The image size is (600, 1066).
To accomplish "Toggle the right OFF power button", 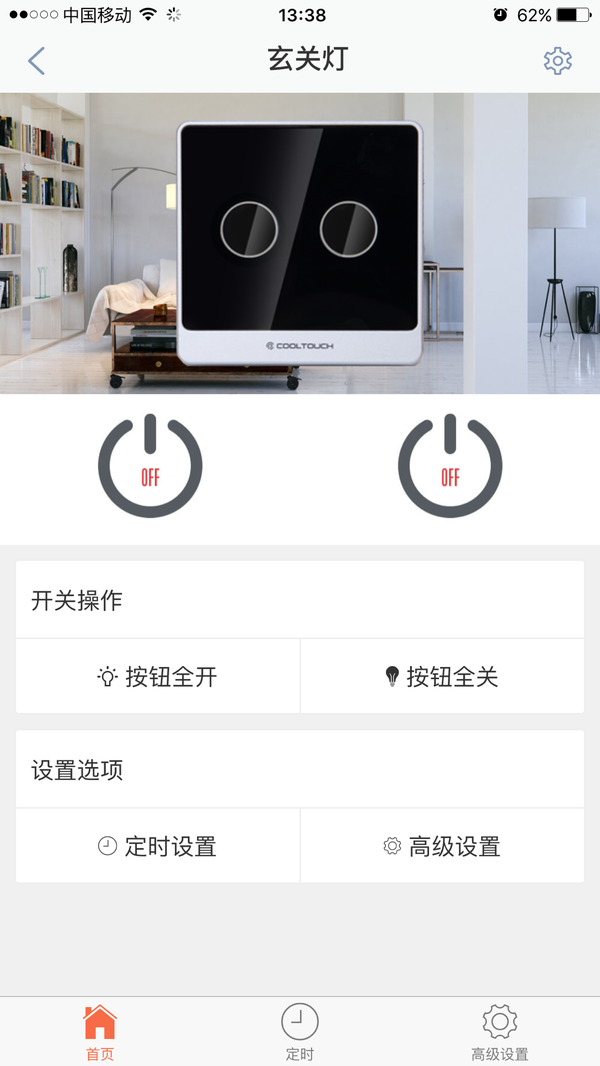I will pyautogui.click(x=450, y=466).
